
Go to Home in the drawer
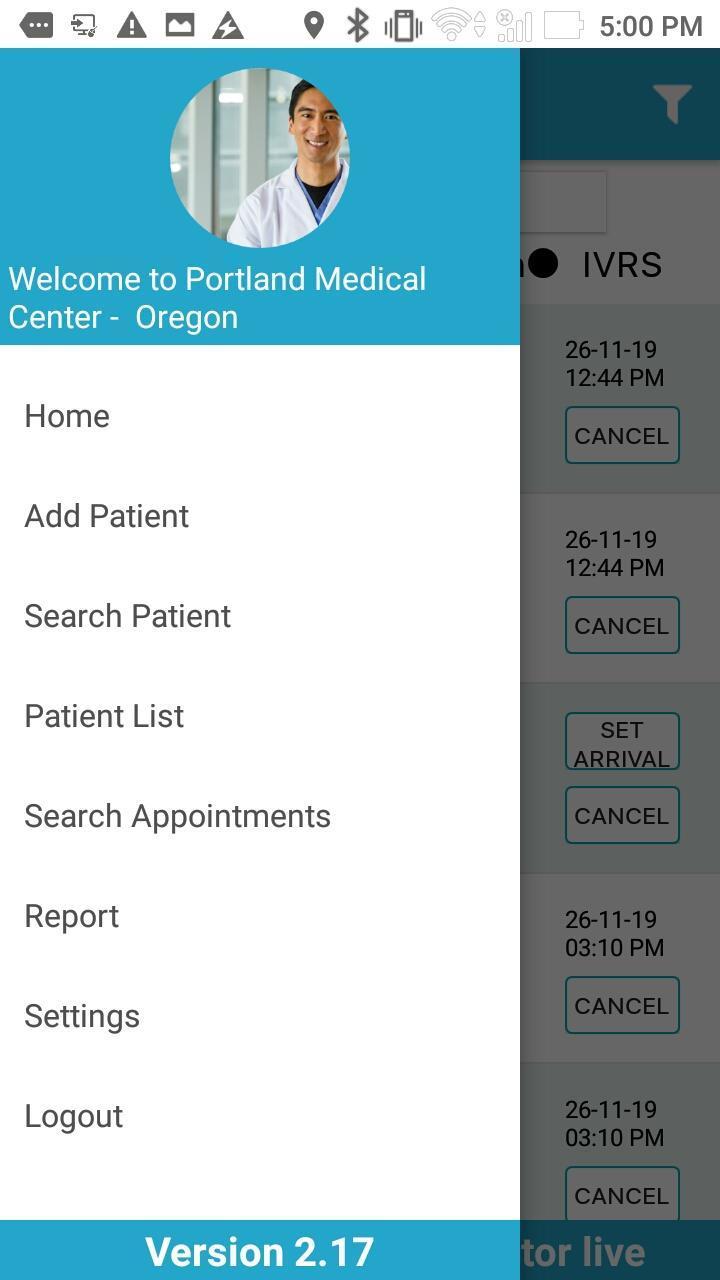coord(67,416)
